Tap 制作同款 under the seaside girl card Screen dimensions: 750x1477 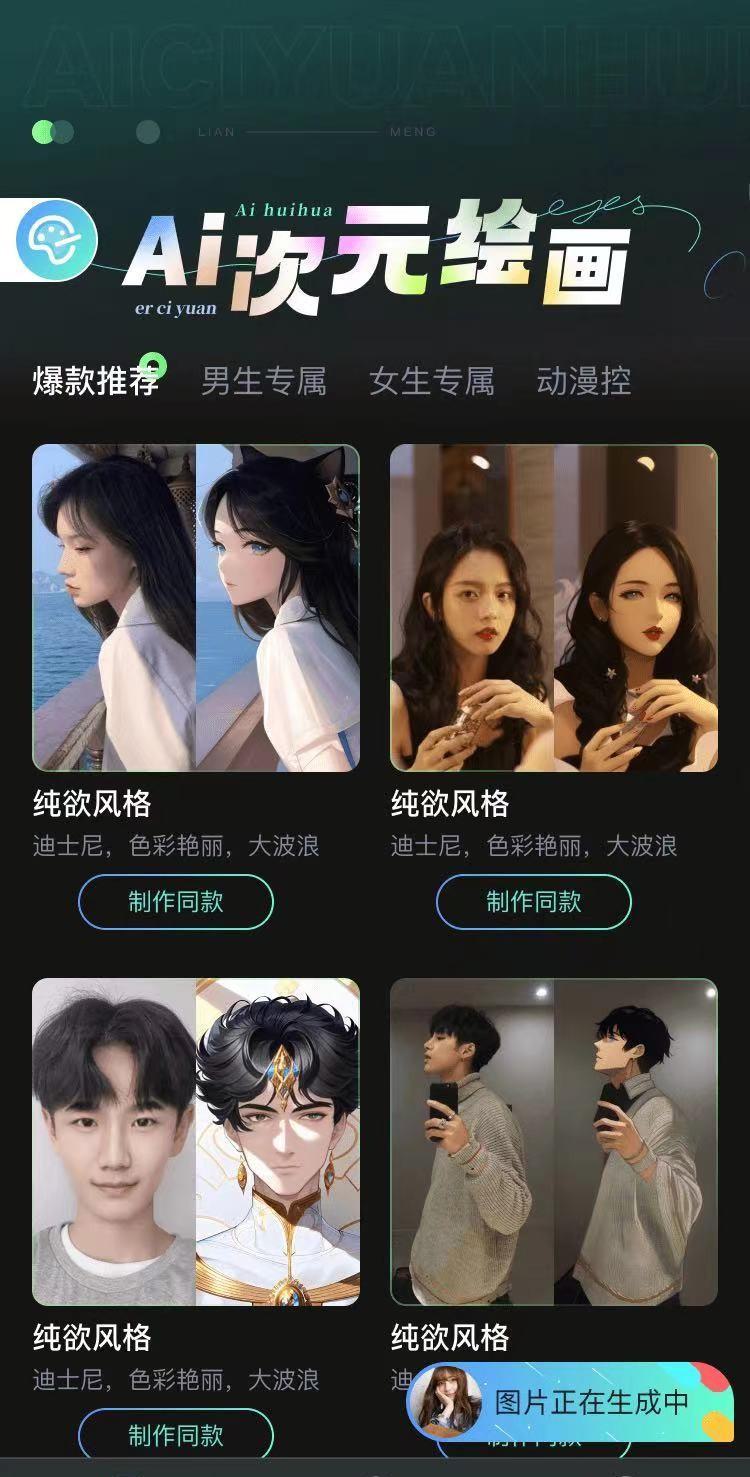tap(176, 902)
